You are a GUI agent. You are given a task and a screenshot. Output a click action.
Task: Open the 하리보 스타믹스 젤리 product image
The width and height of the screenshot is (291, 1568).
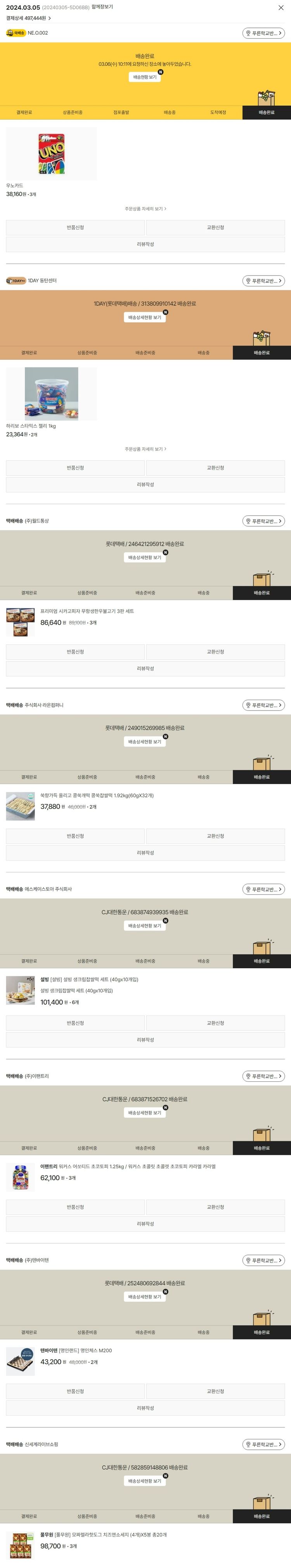pos(51,394)
